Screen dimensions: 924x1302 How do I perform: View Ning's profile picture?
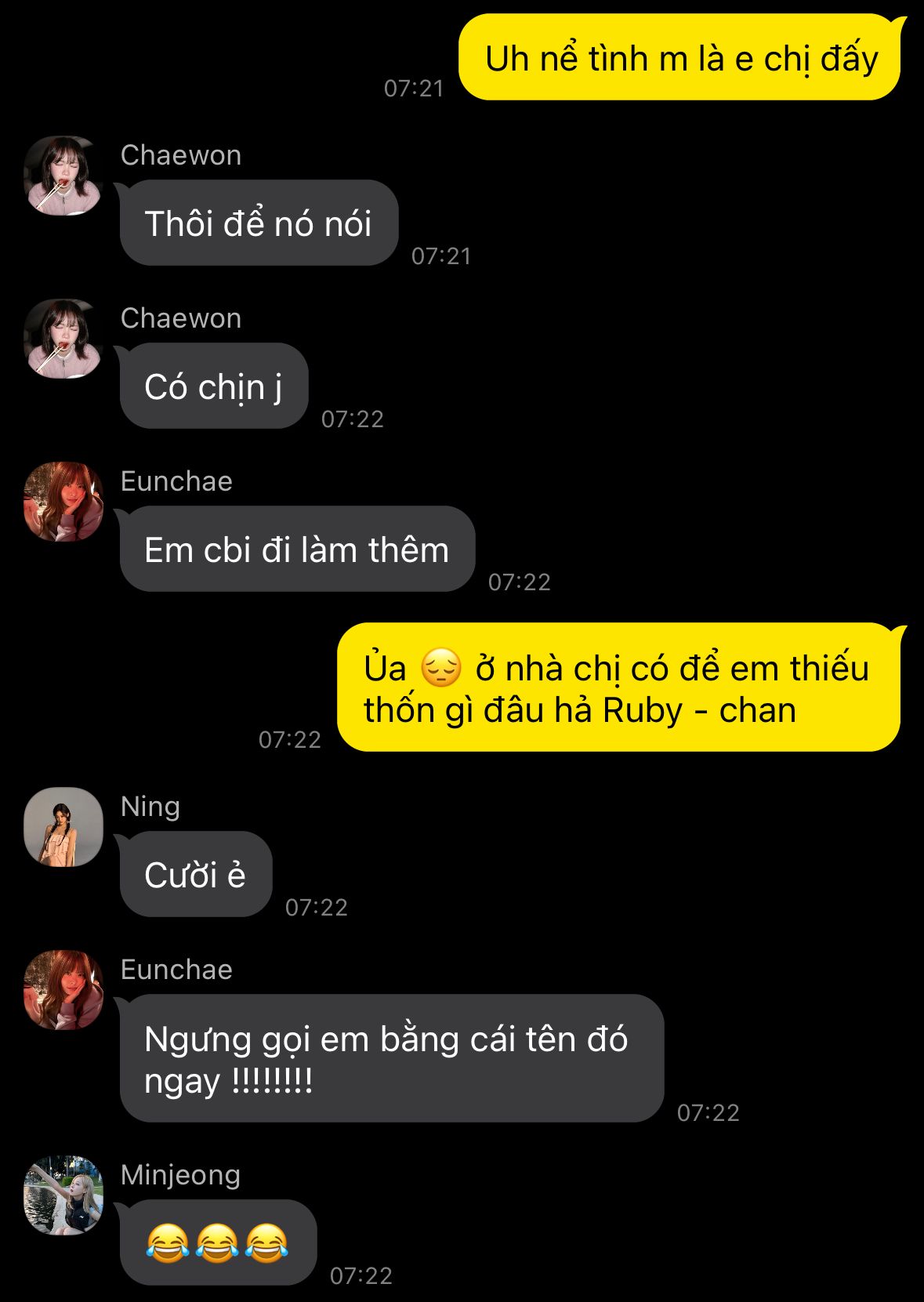(x=63, y=828)
